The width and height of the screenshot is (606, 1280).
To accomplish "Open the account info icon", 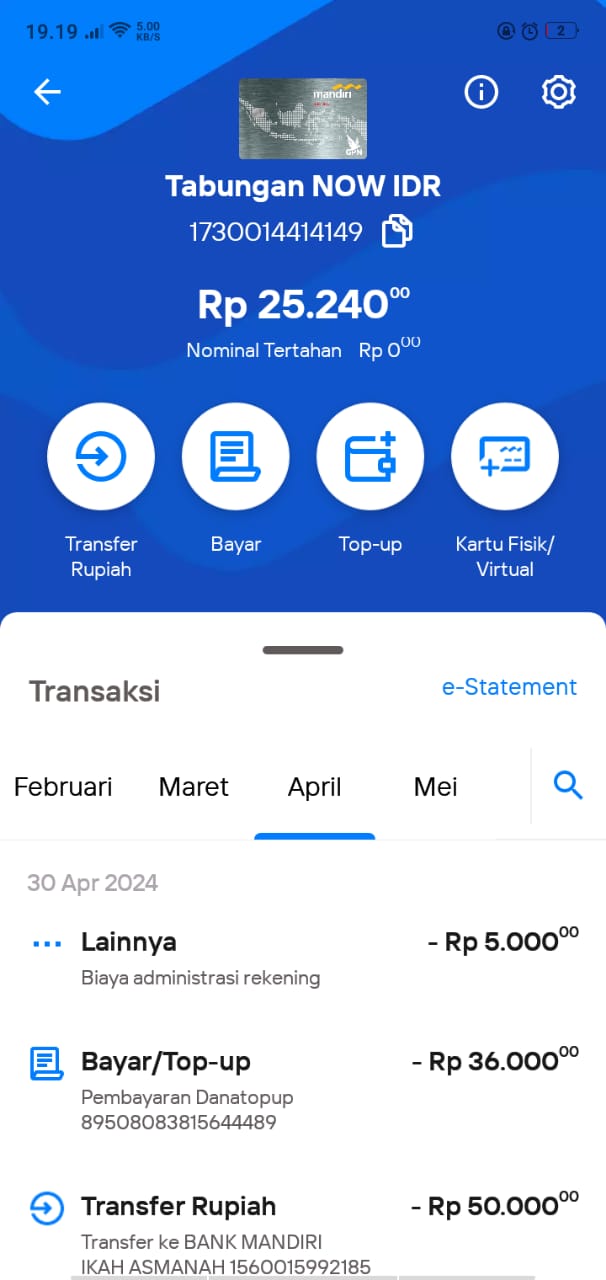I will click(481, 92).
